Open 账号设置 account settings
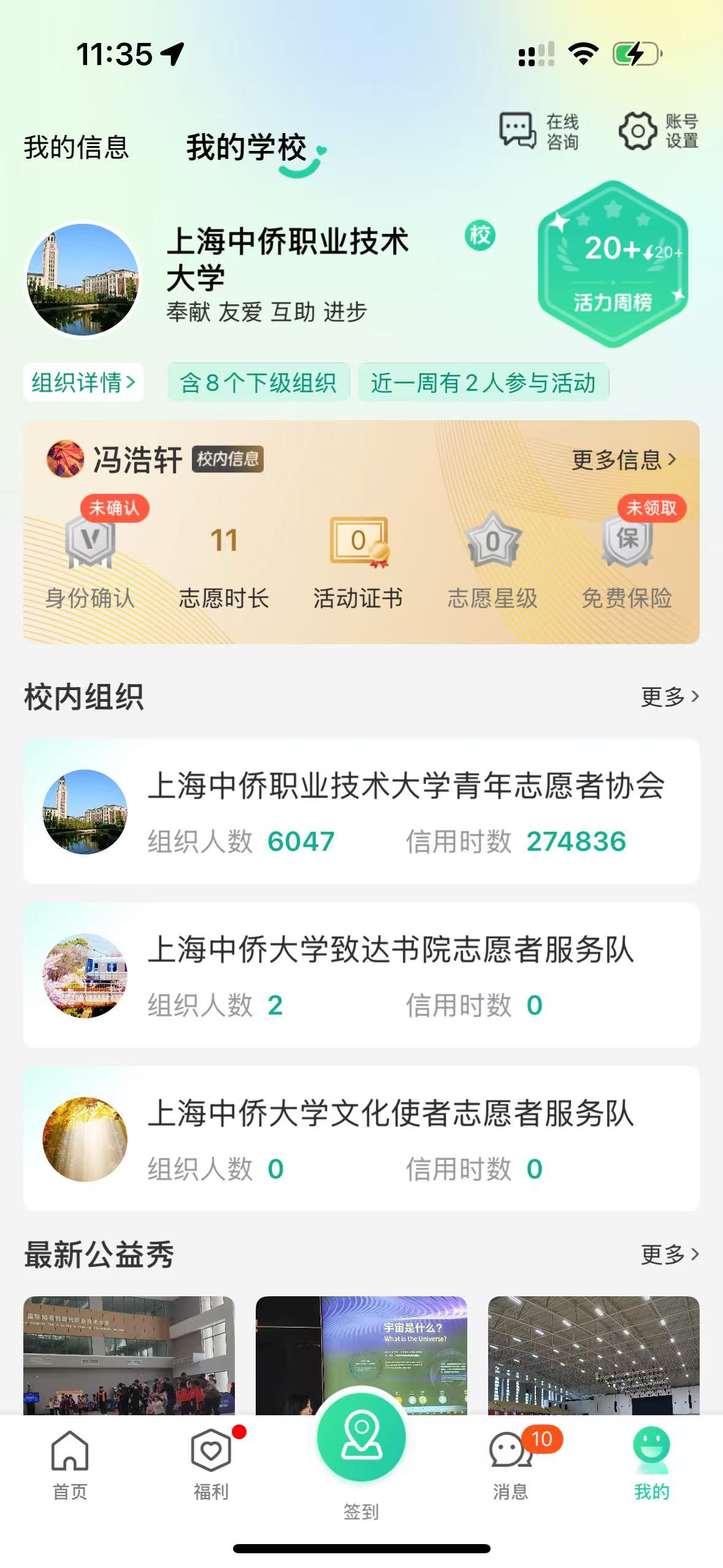This screenshot has width=723, height=1568. (659, 131)
